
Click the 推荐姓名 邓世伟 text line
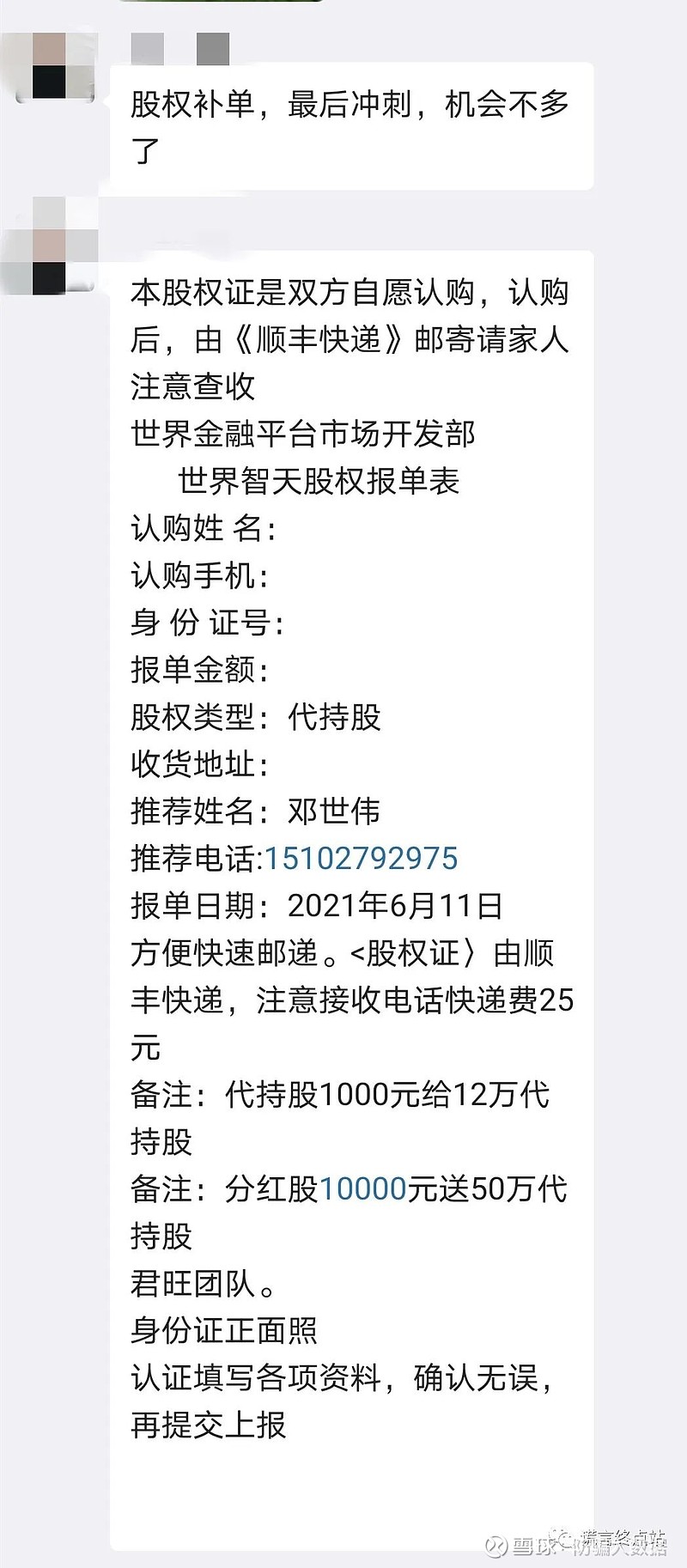coord(249,811)
